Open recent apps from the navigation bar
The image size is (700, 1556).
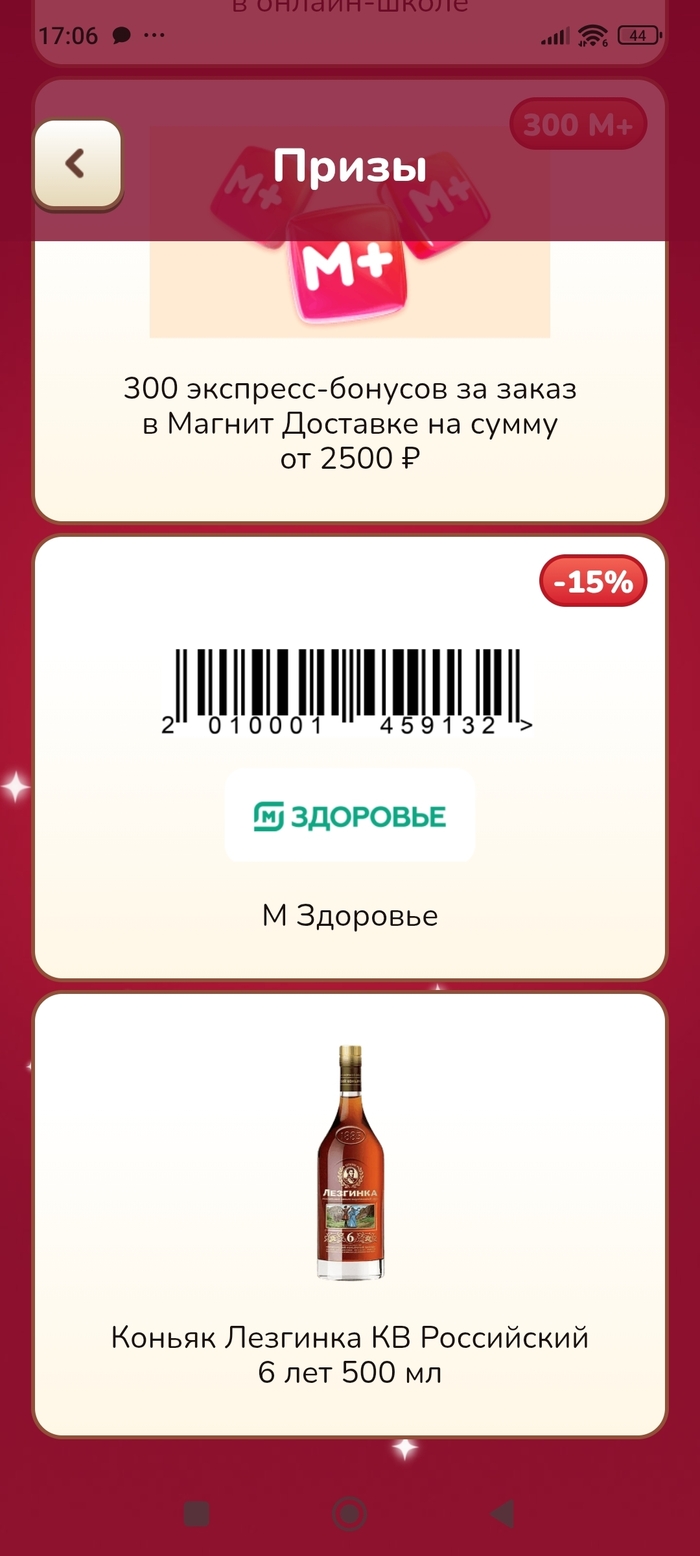(197, 1513)
